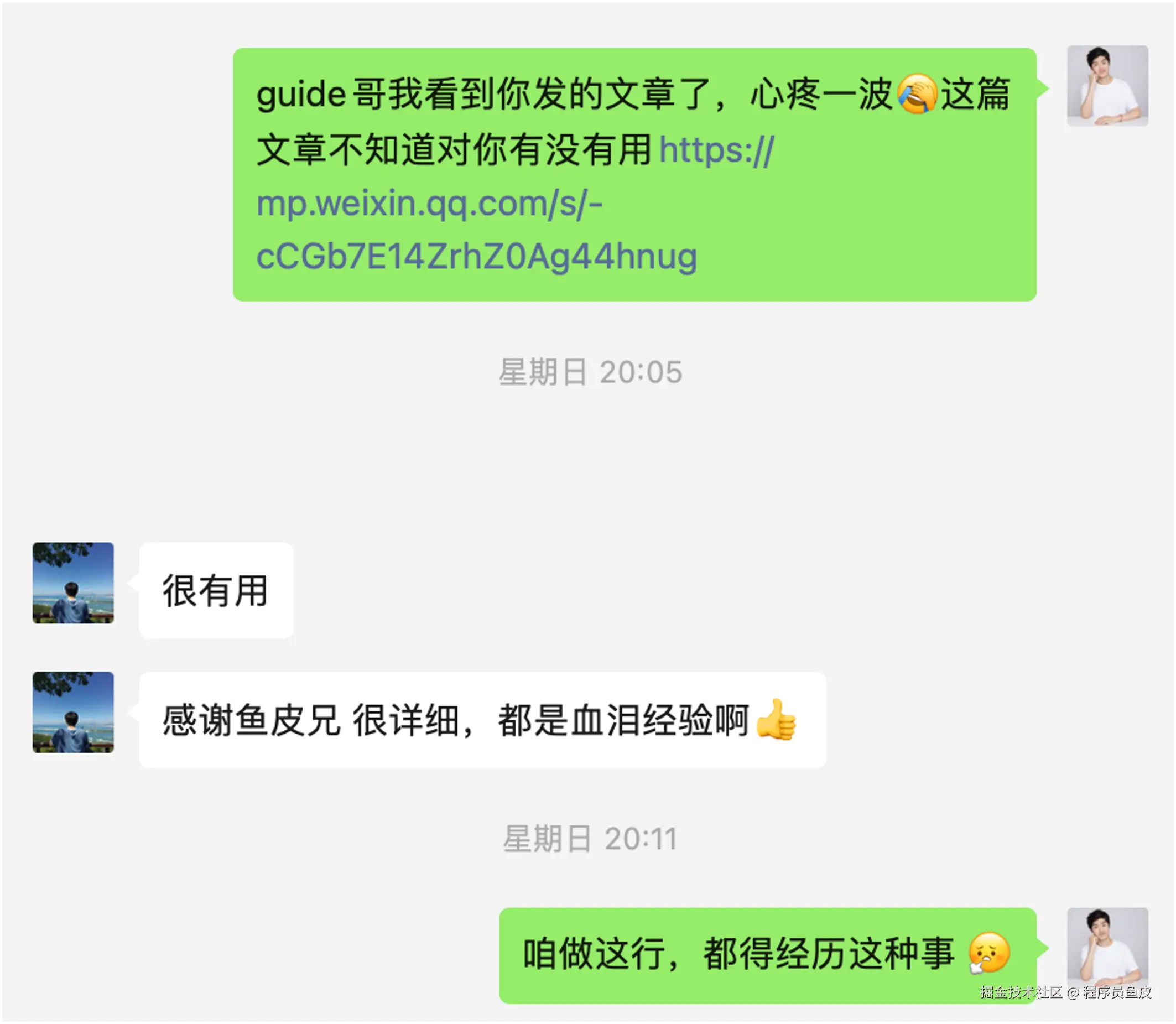
Task: Open the avatar beside 咱做这行 message
Action: 1107,948
